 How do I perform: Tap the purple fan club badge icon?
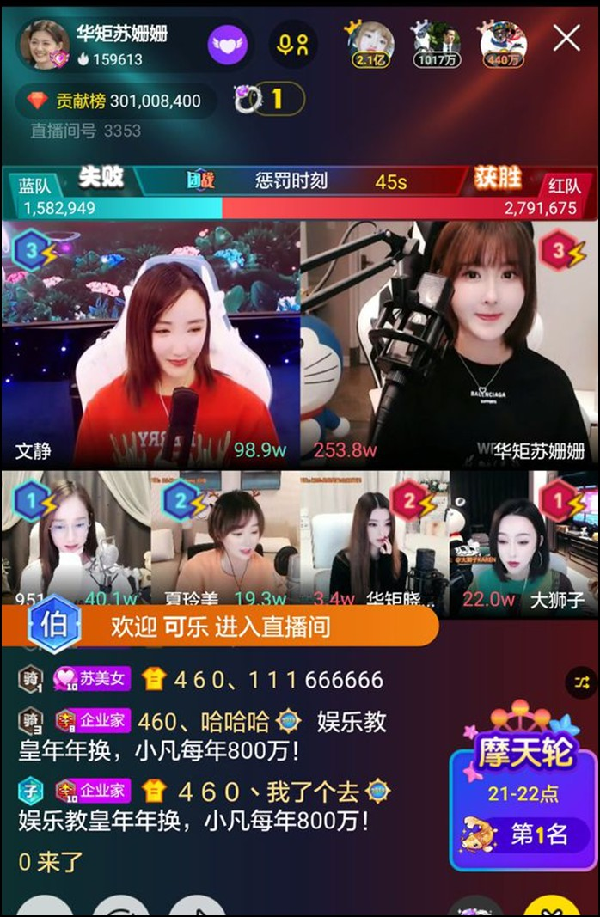[x=227, y=44]
